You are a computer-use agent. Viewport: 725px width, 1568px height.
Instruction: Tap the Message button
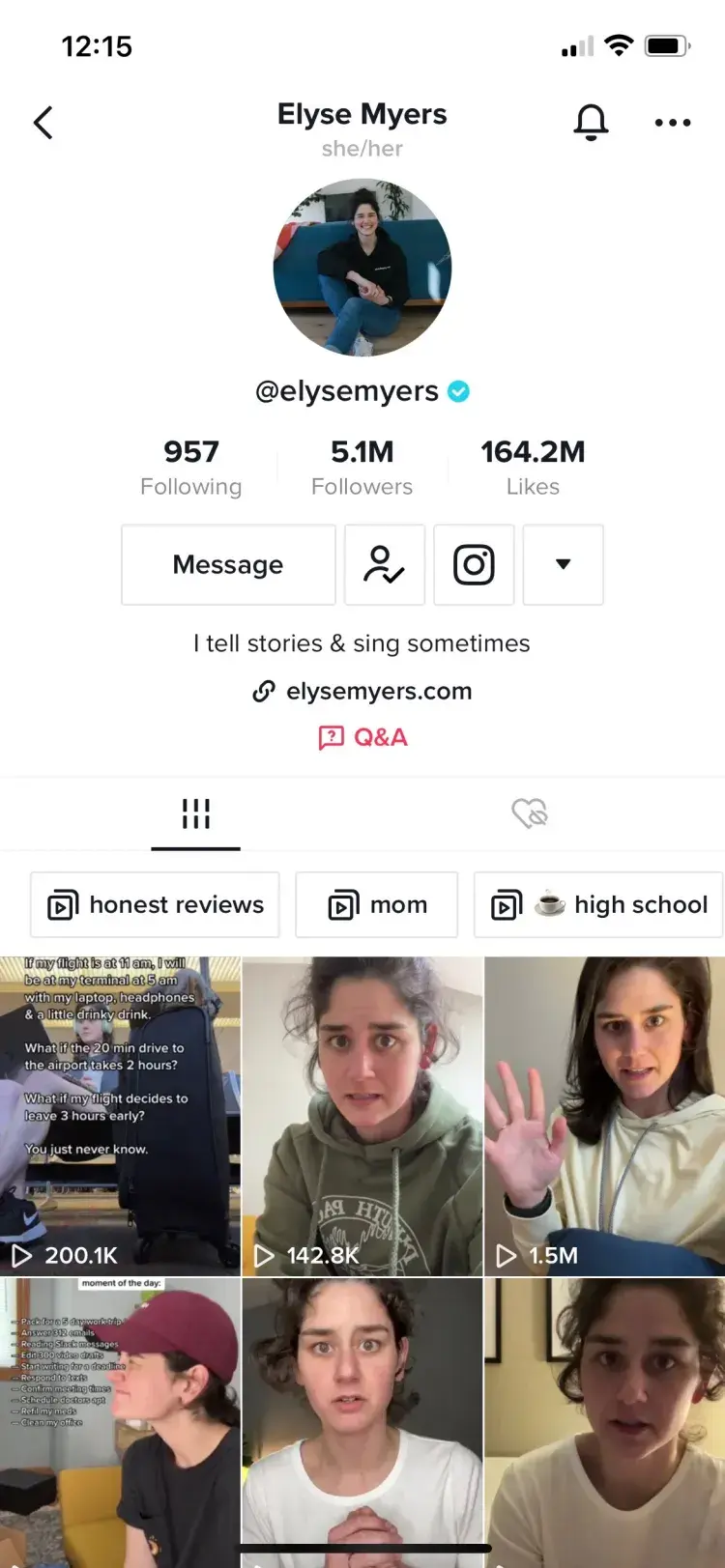228,565
